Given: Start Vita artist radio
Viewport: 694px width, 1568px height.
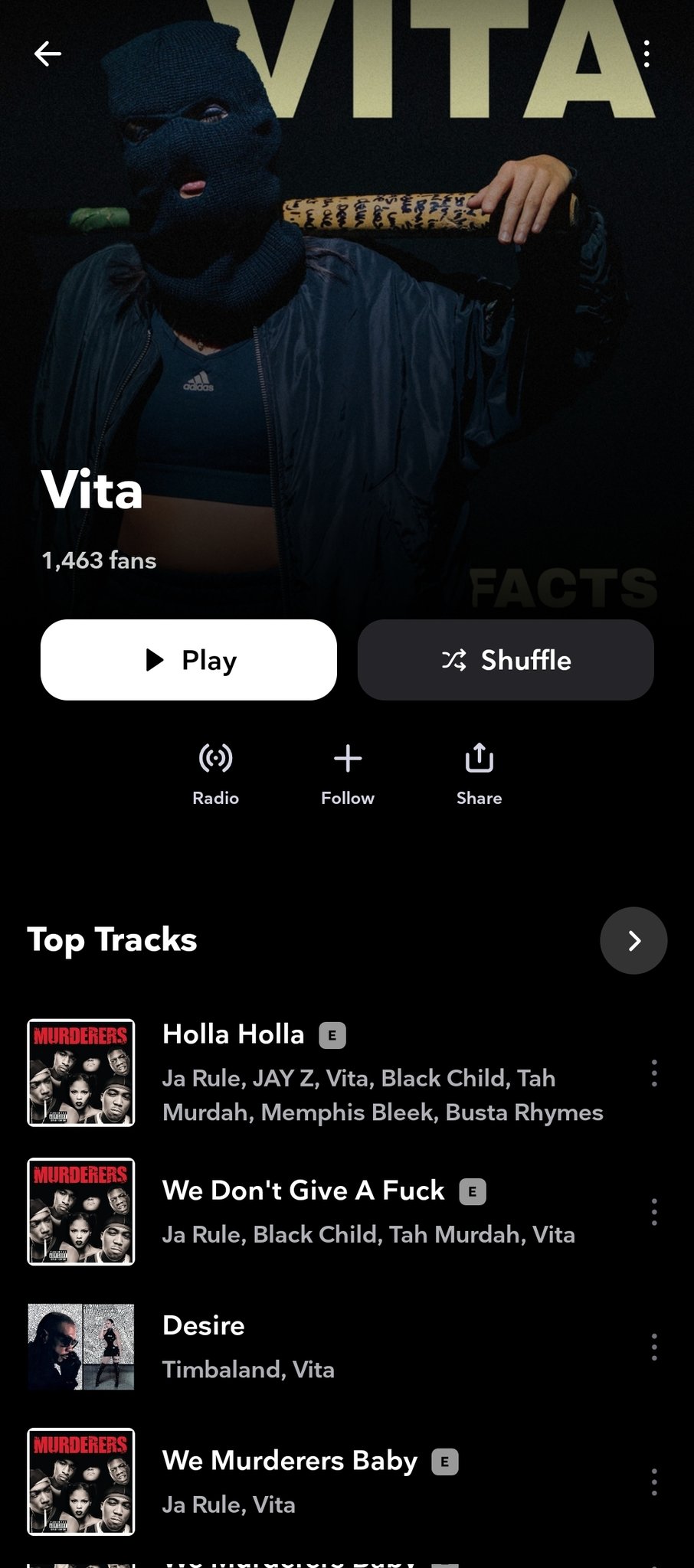Looking at the screenshot, I should [x=215, y=773].
